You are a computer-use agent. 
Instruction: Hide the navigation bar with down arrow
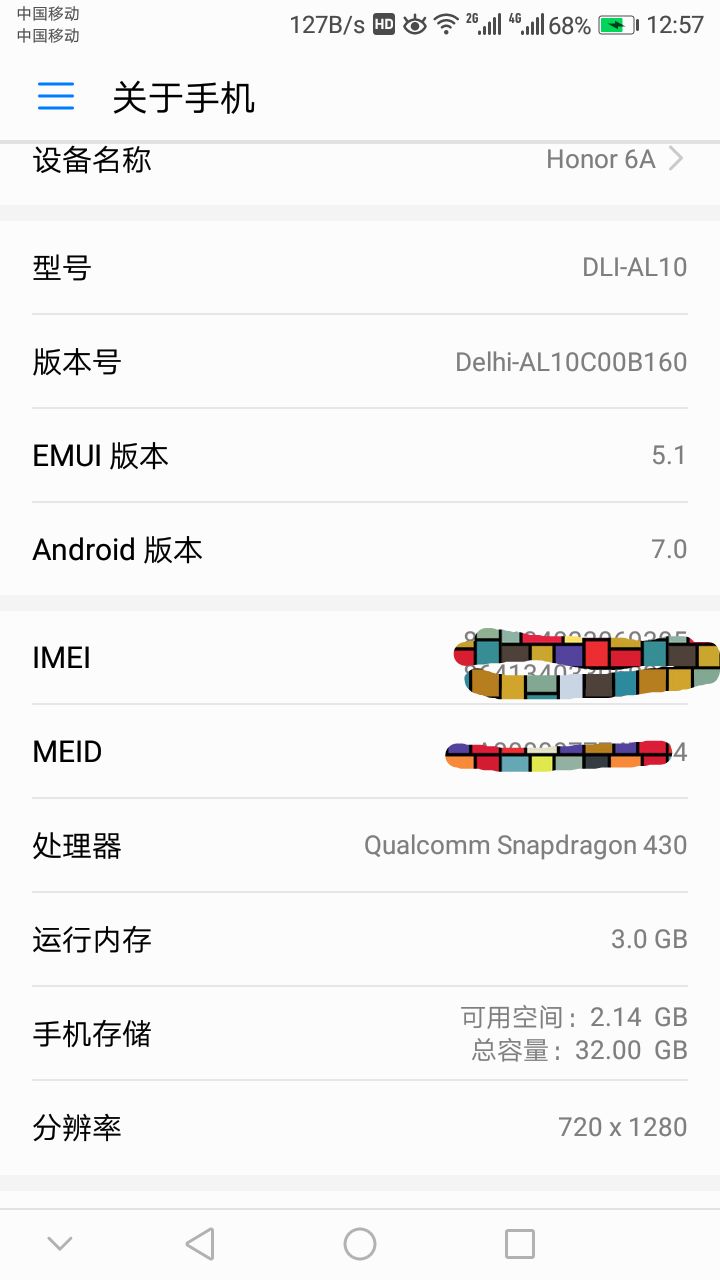(60, 1244)
